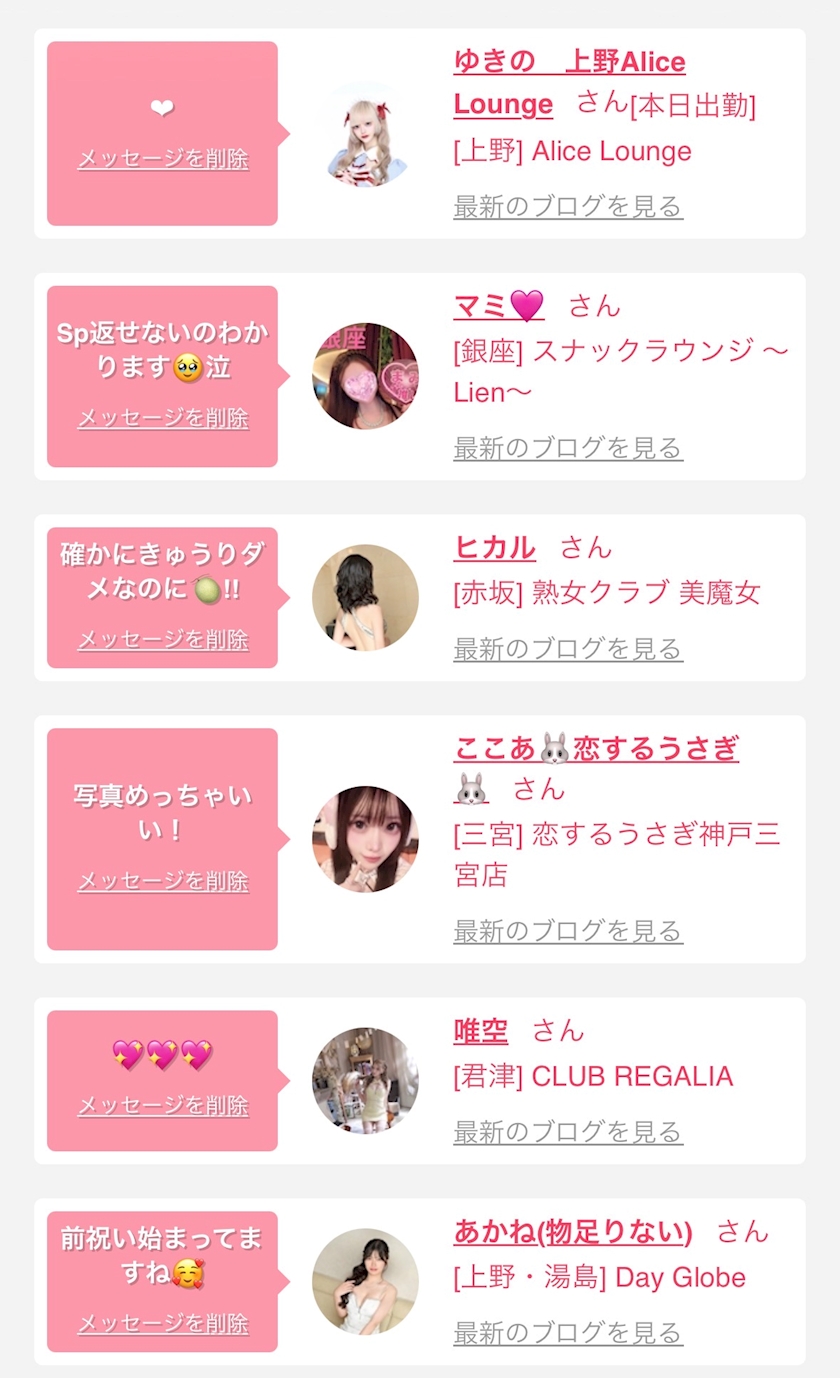This screenshot has height=1378, width=840.
Task: Open マミ's profile name link
Action: [x=499, y=305]
